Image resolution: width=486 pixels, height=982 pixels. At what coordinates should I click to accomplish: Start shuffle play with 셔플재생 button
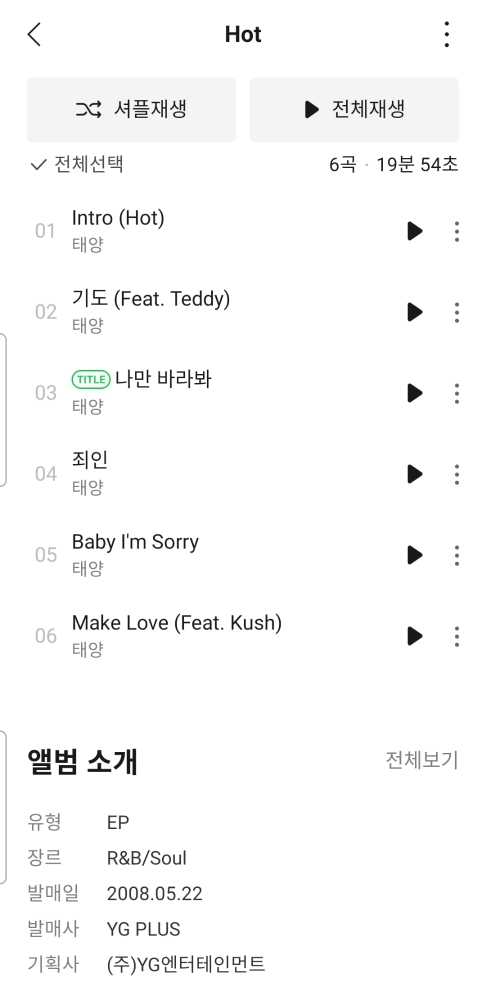[132, 110]
